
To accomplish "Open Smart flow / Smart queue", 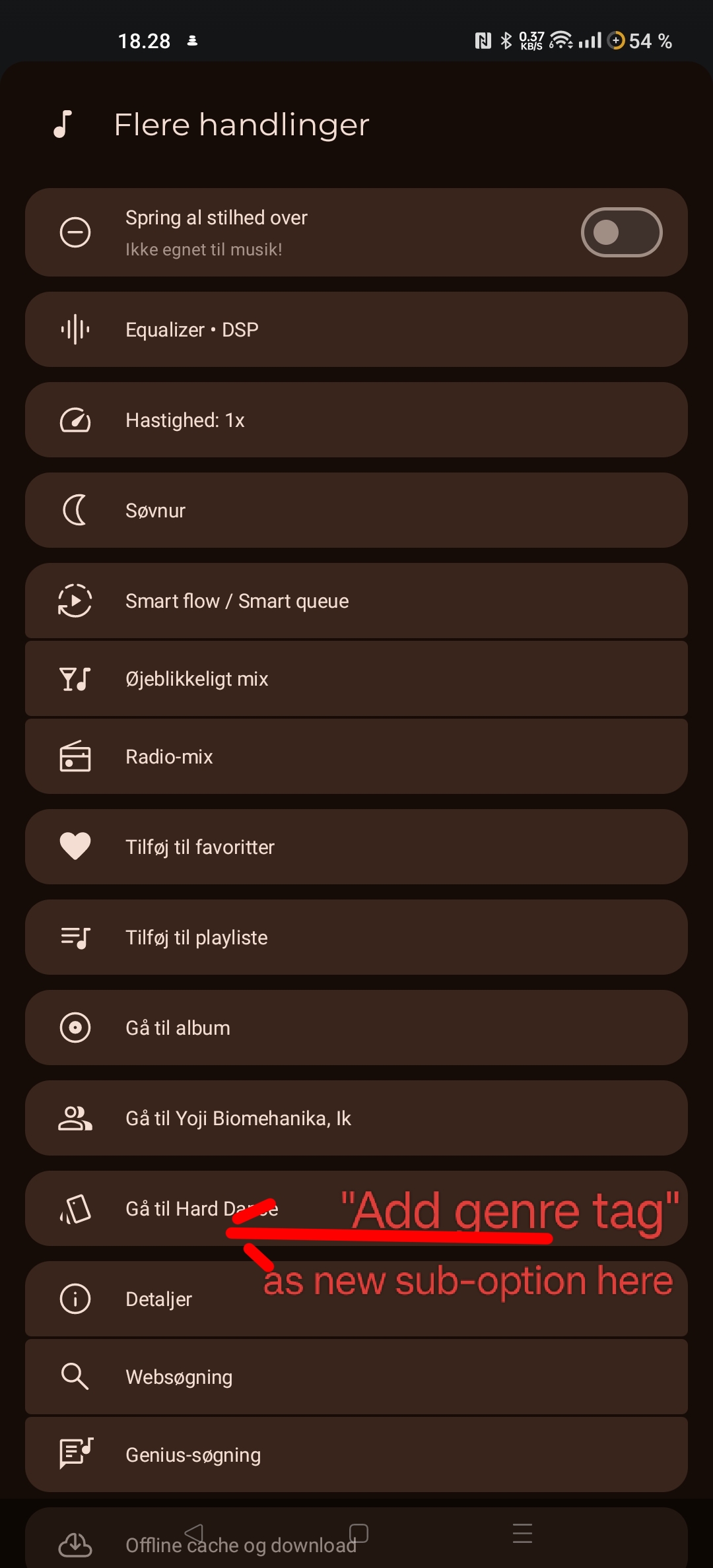I will 356,601.
